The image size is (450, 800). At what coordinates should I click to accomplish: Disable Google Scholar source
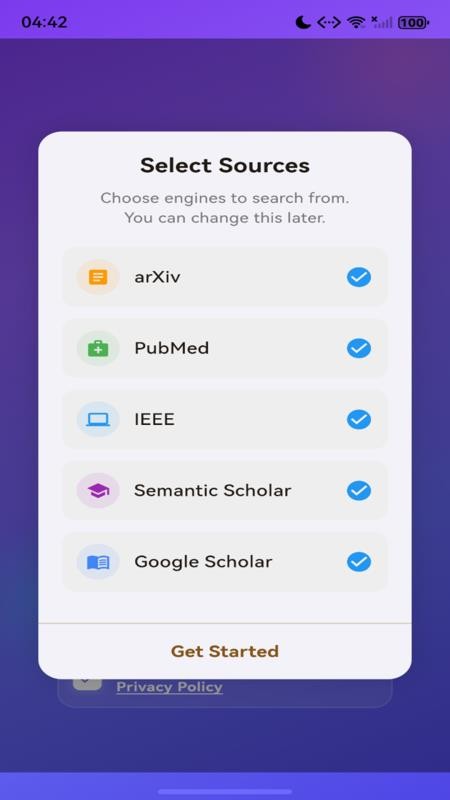point(359,562)
